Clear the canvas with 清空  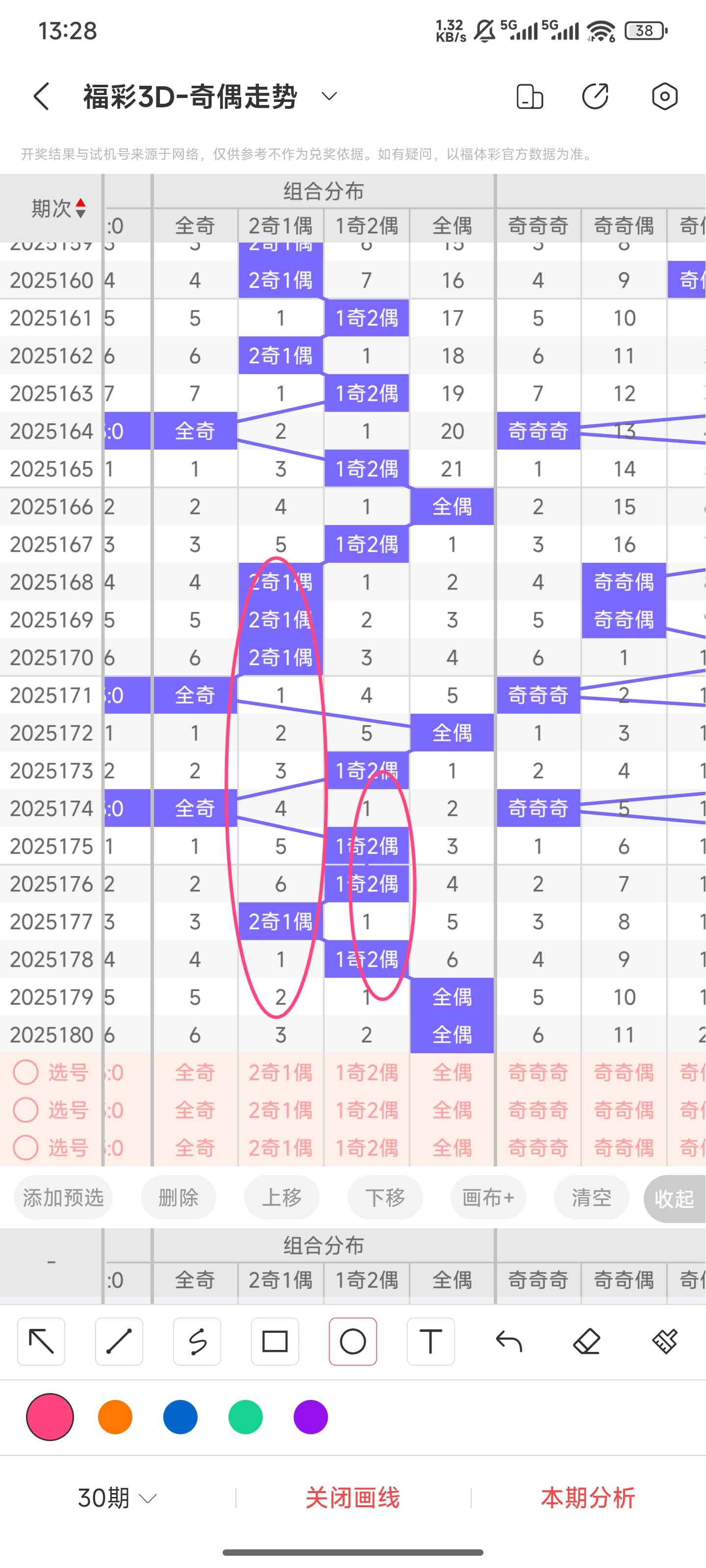click(591, 1198)
